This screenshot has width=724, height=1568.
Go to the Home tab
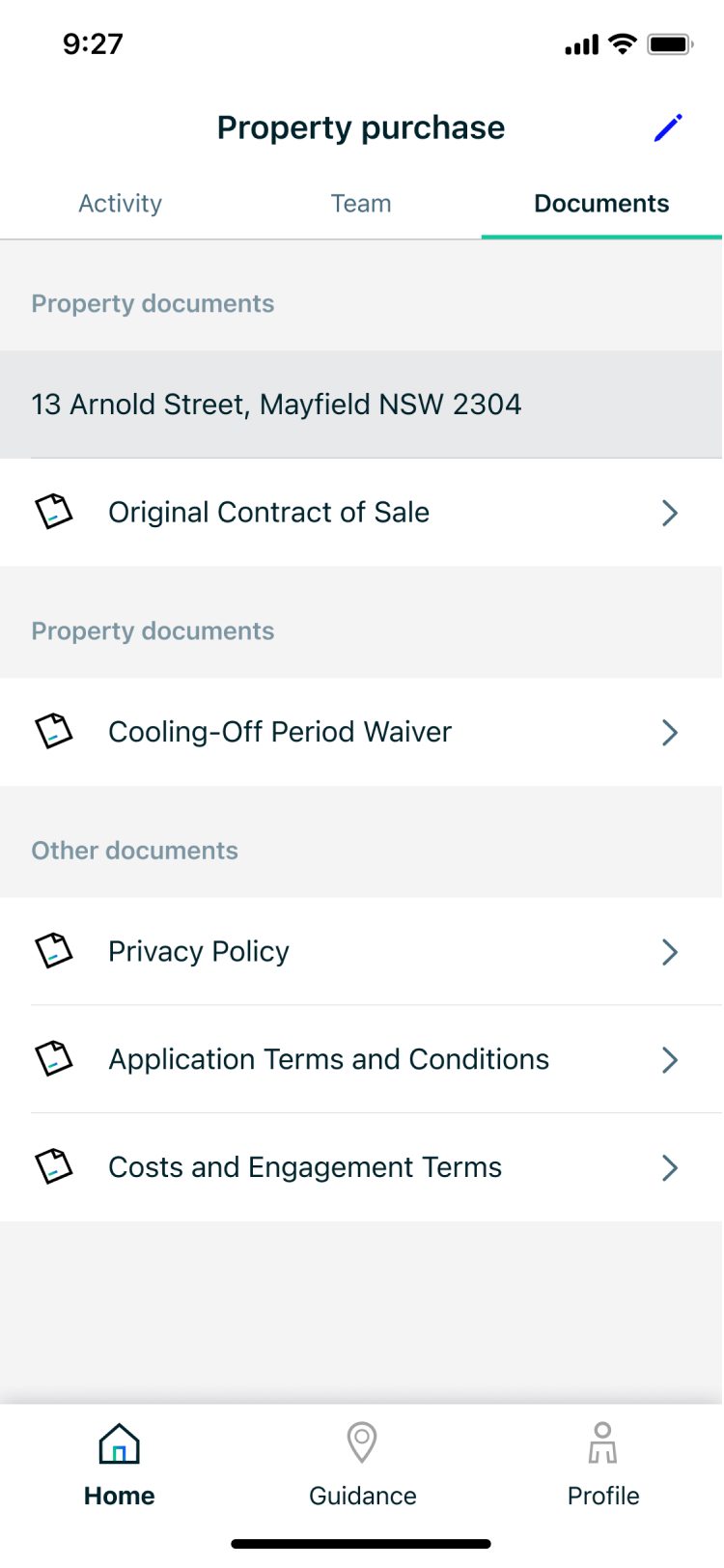[x=120, y=1465]
